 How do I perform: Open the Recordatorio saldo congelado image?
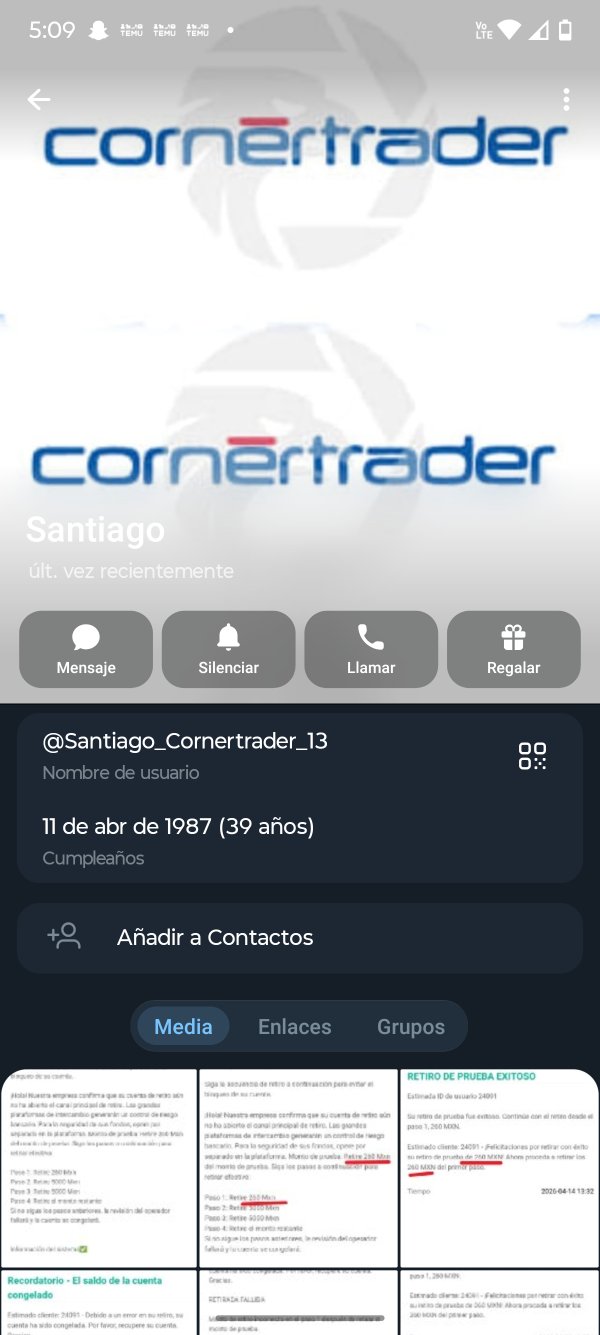(99, 1302)
